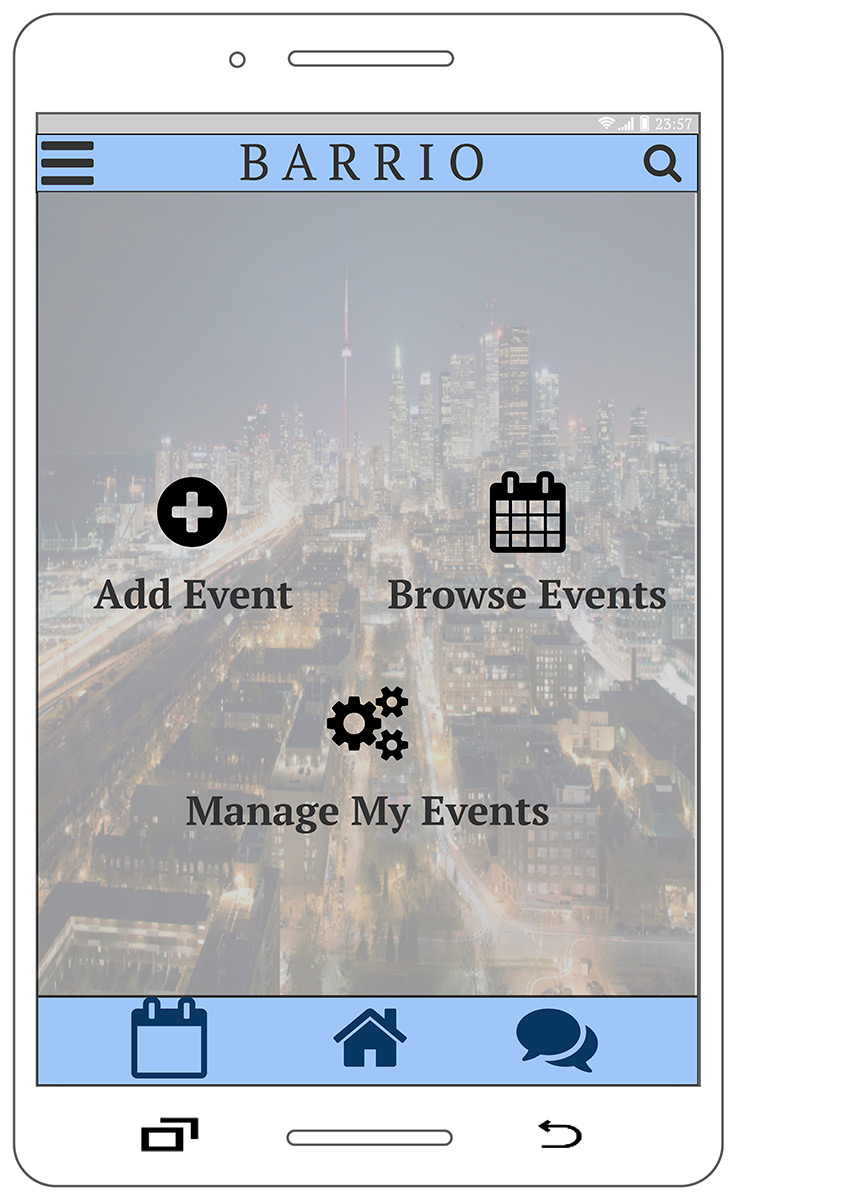Open the chat bubbles tab
This screenshot has height=1200, width=848.
pyautogui.click(x=556, y=1039)
